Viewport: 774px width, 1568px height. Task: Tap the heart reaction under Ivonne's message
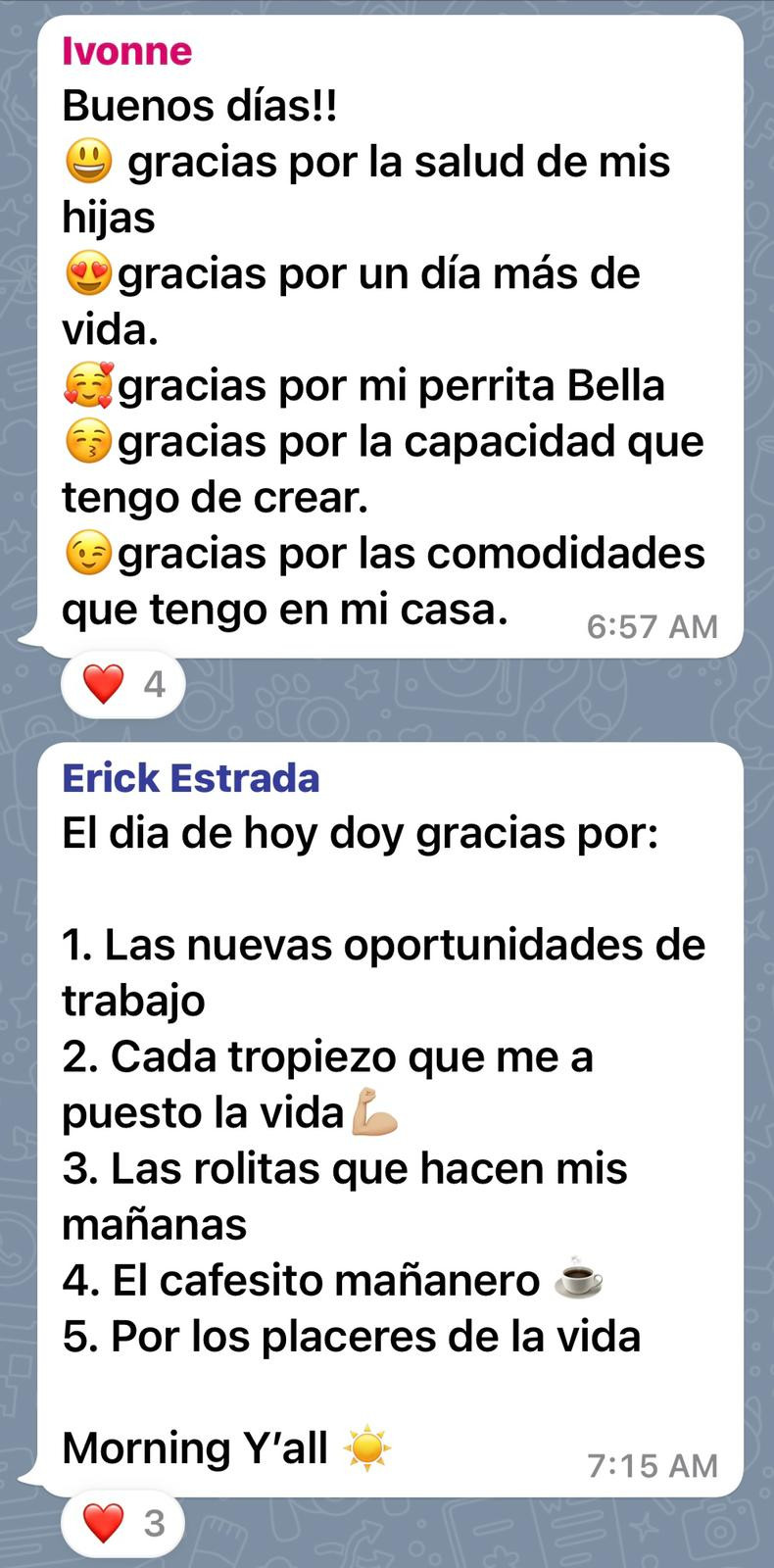point(122,684)
